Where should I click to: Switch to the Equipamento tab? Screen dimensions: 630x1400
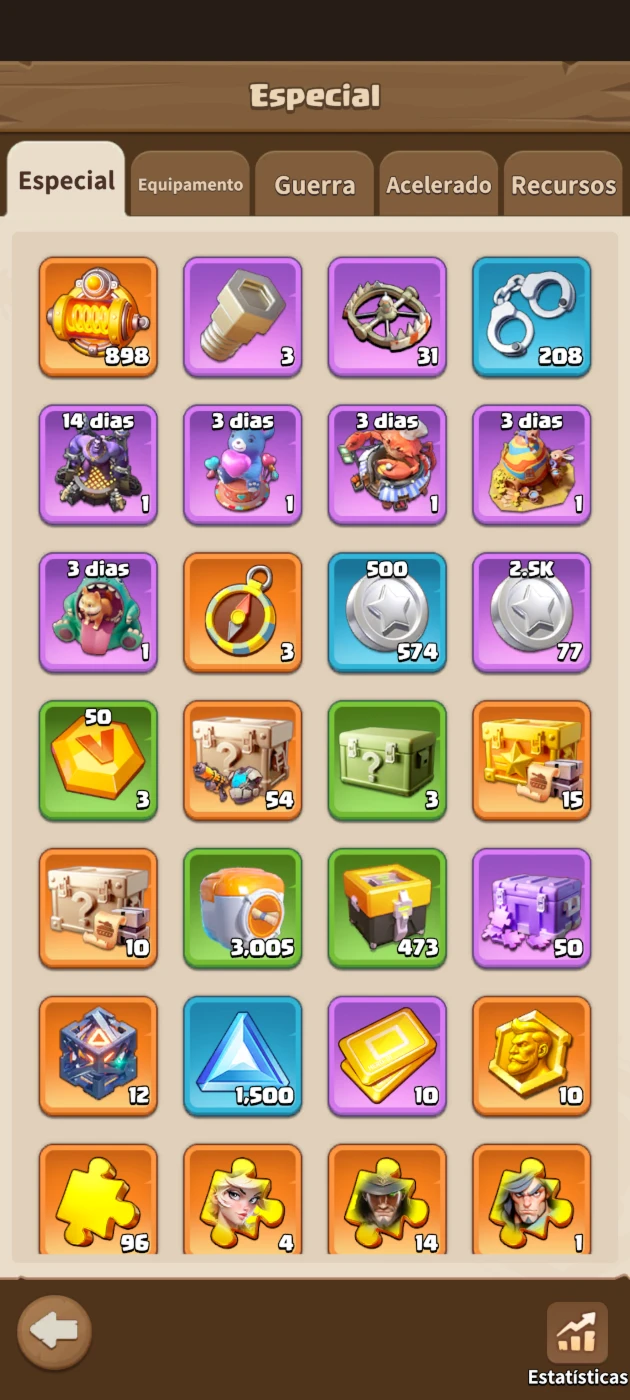tap(190, 184)
